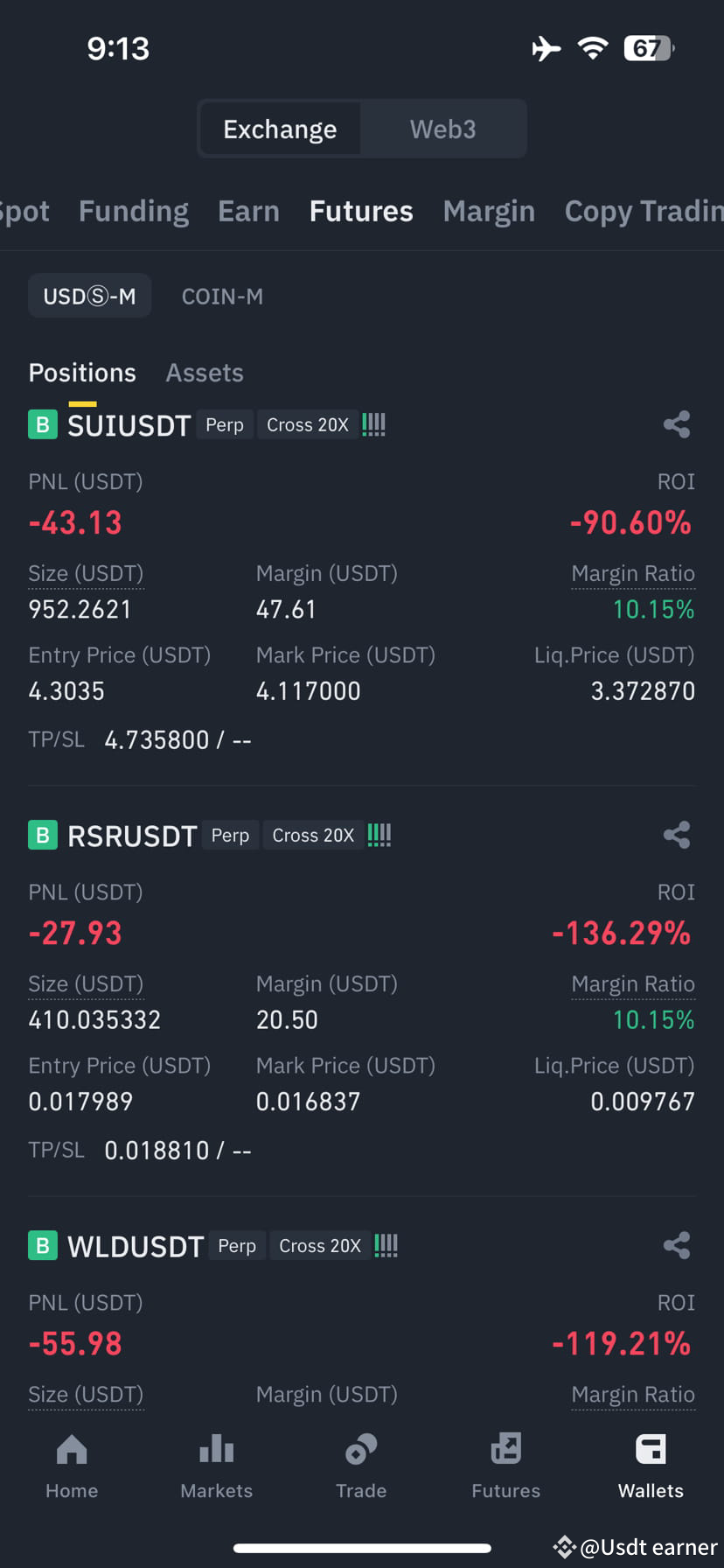Viewport: 724px width, 1568px height.
Task: Open Wallets from the bottom navigation
Action: [651, 1466]
